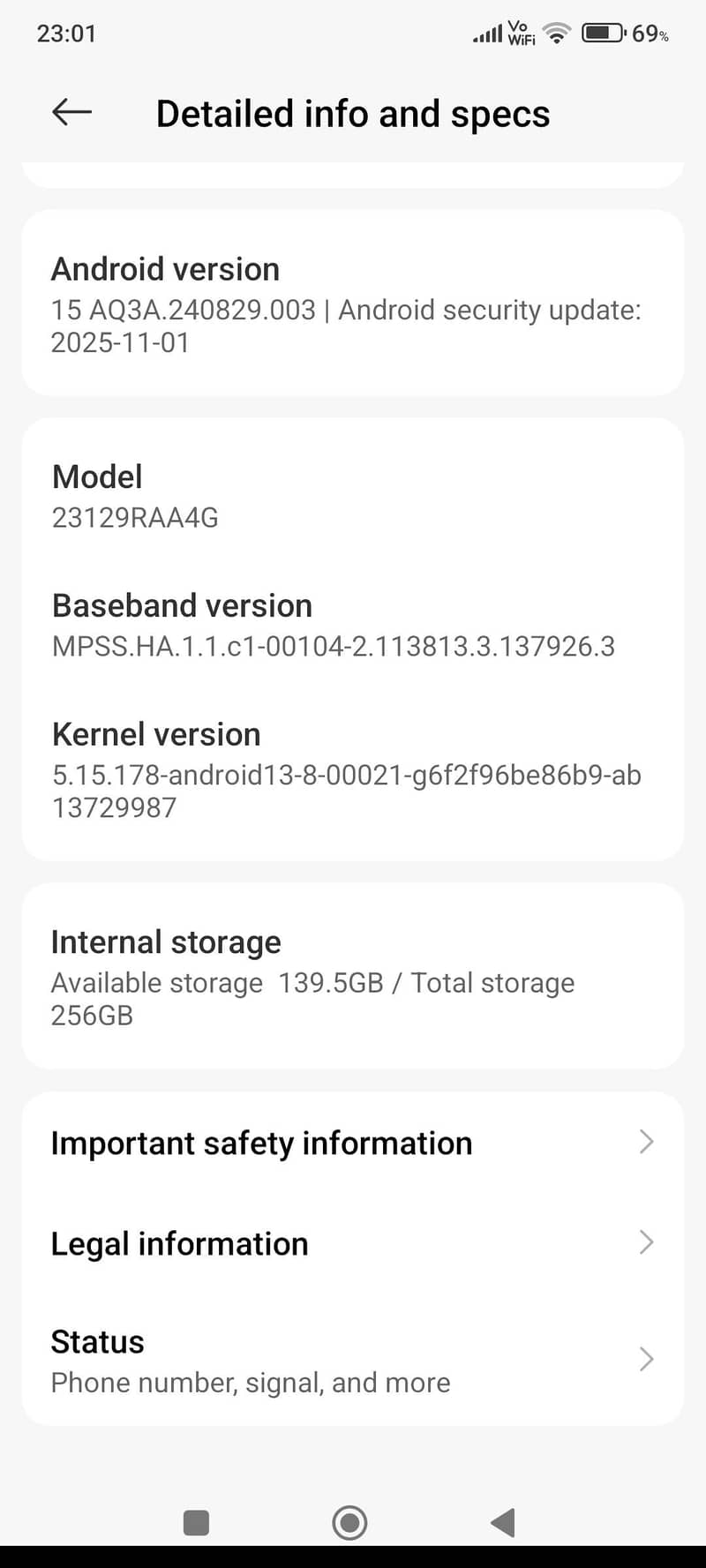Open Legal information
This screenshot has width=706, height=1568.
click(179, 1243)
